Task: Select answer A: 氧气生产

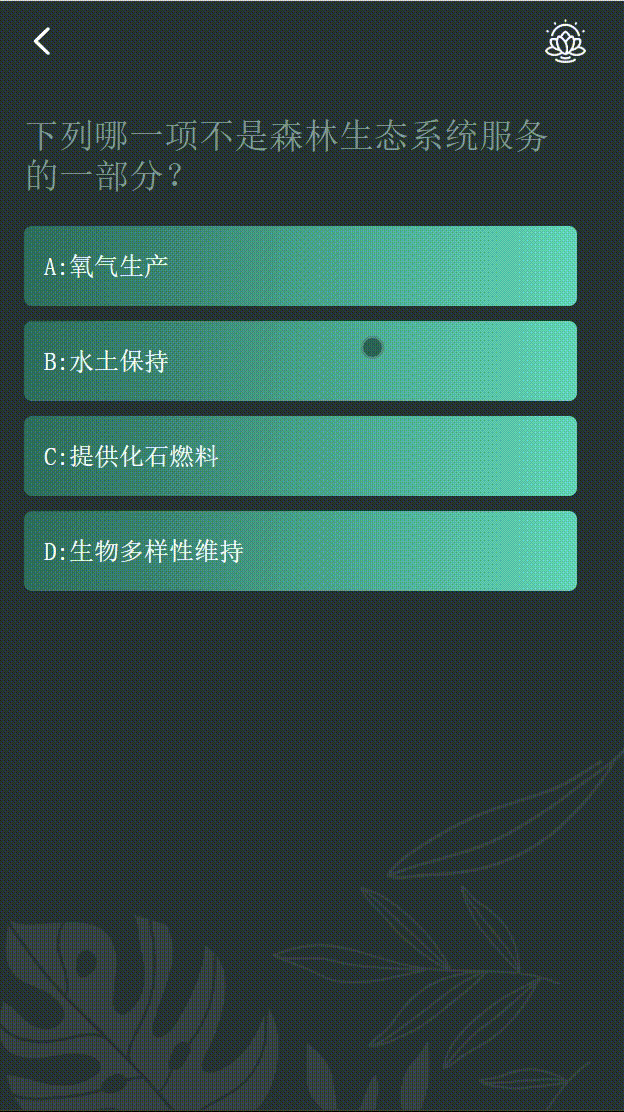Action: (x=301, y=266)
